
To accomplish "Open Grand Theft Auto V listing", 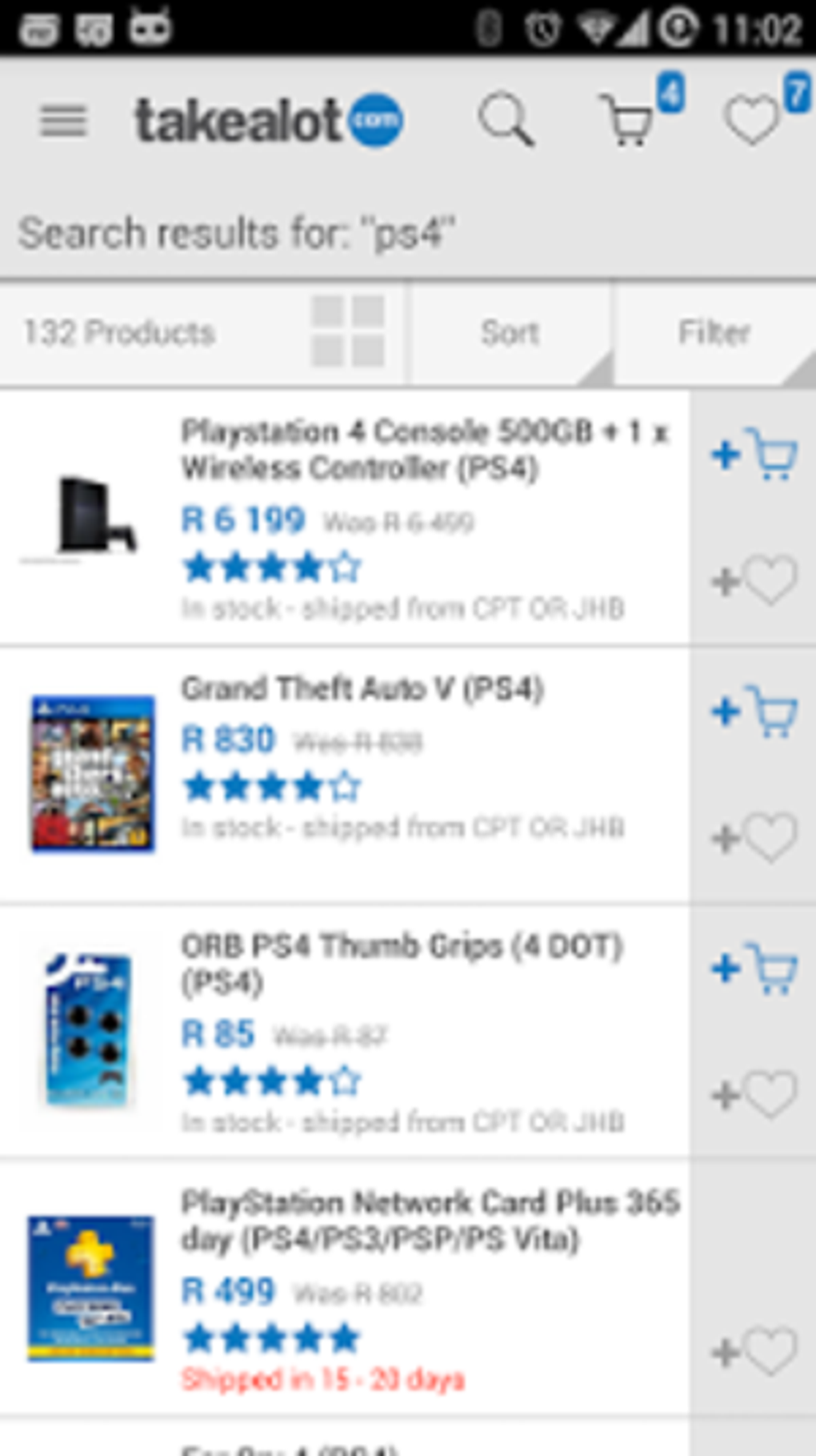I will click(344, 775).
